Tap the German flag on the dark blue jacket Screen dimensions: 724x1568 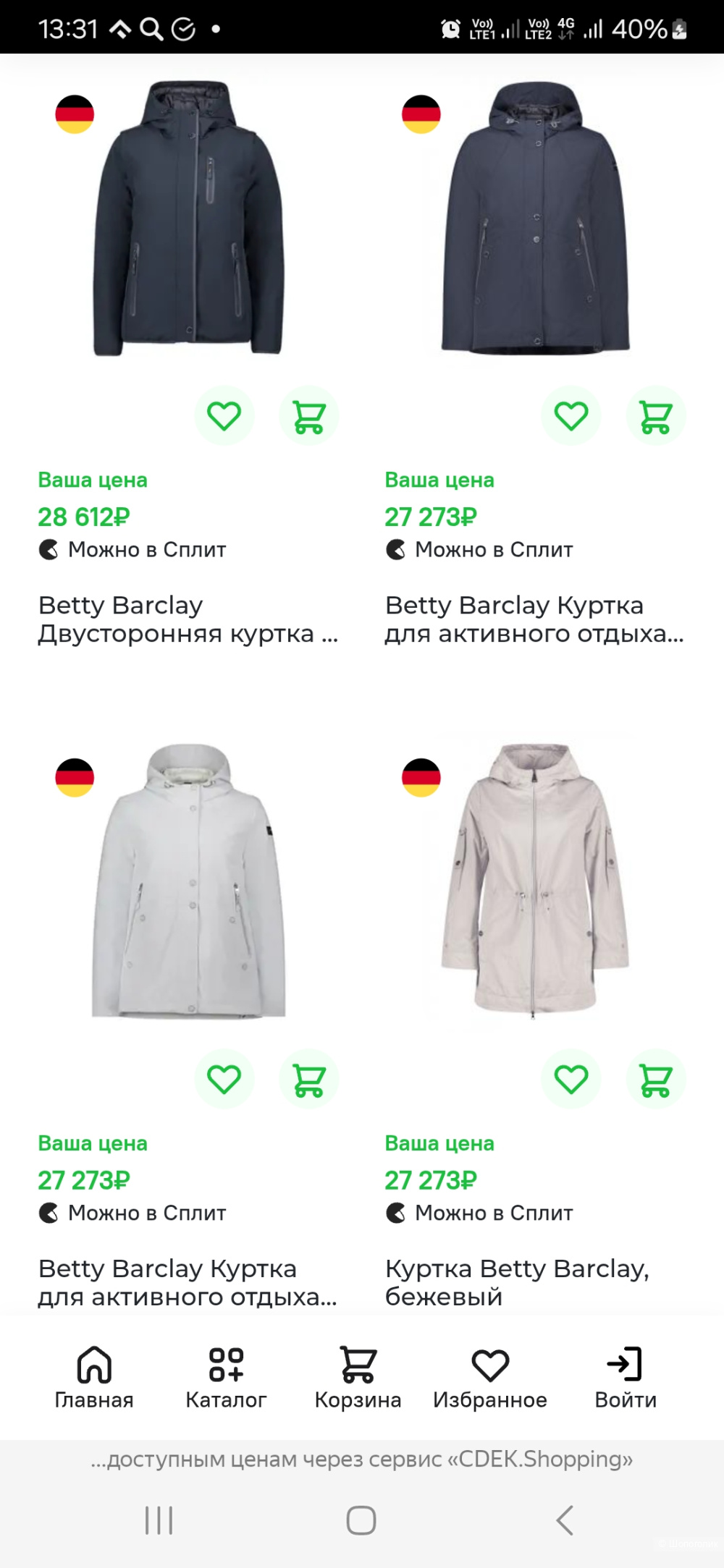point(76,116)
